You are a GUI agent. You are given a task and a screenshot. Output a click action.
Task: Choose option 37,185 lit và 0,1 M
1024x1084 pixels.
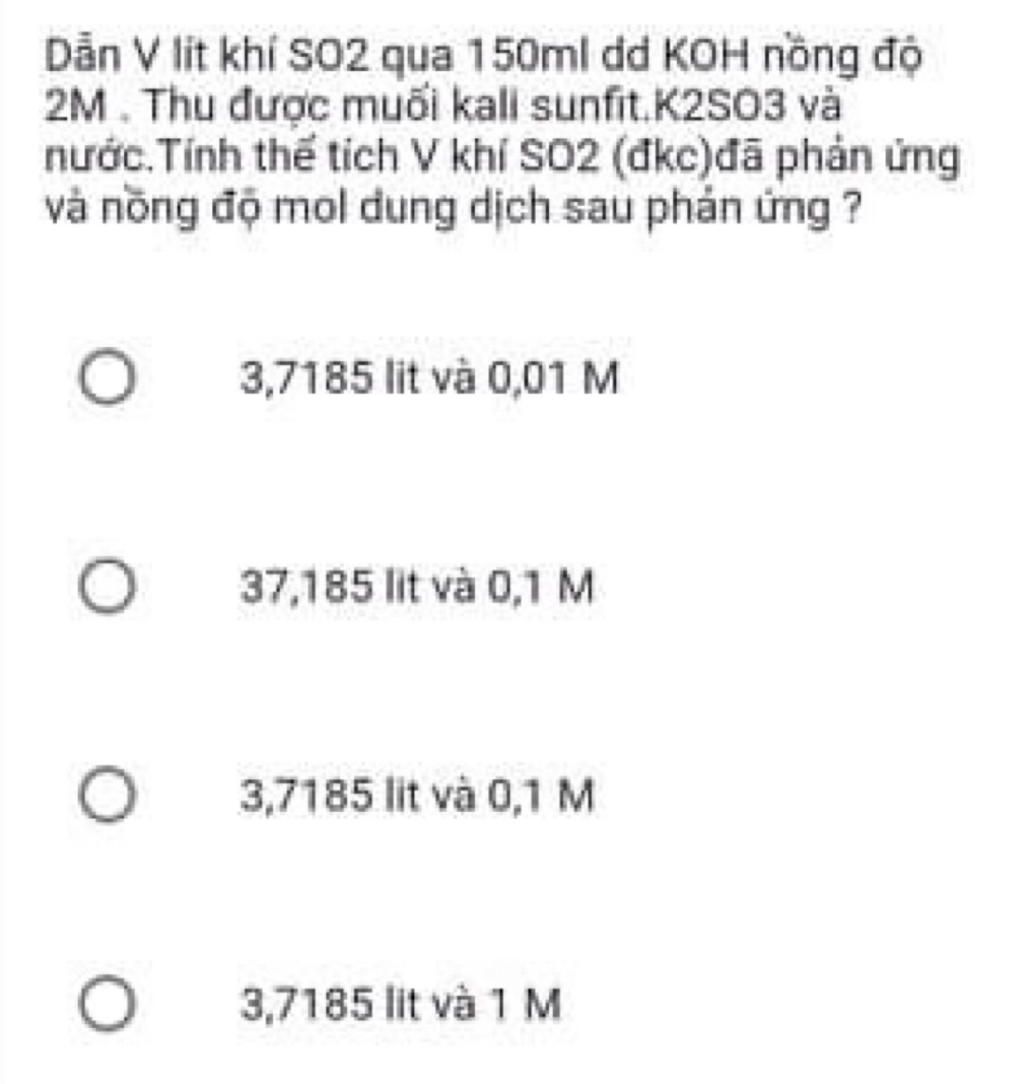pos(108,589)
